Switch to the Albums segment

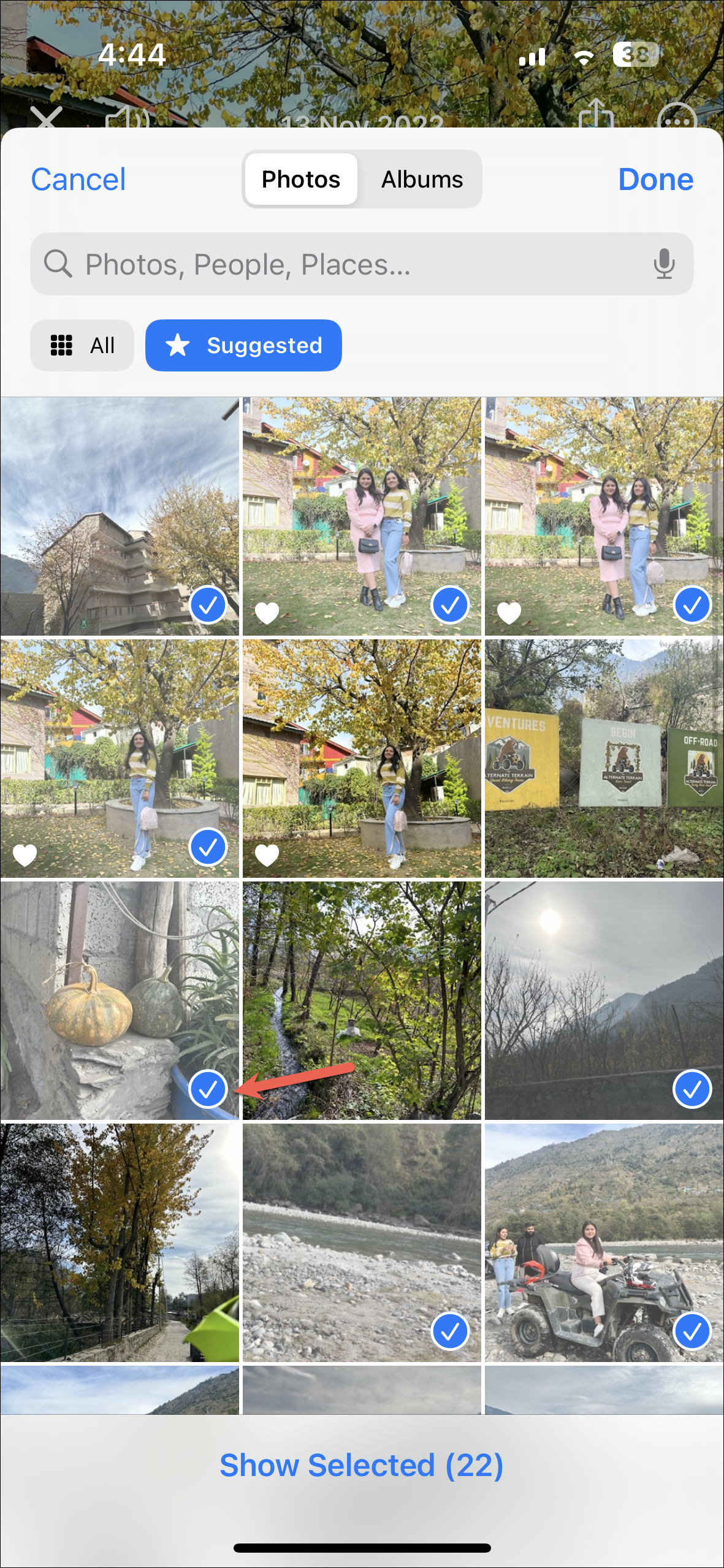422,180
